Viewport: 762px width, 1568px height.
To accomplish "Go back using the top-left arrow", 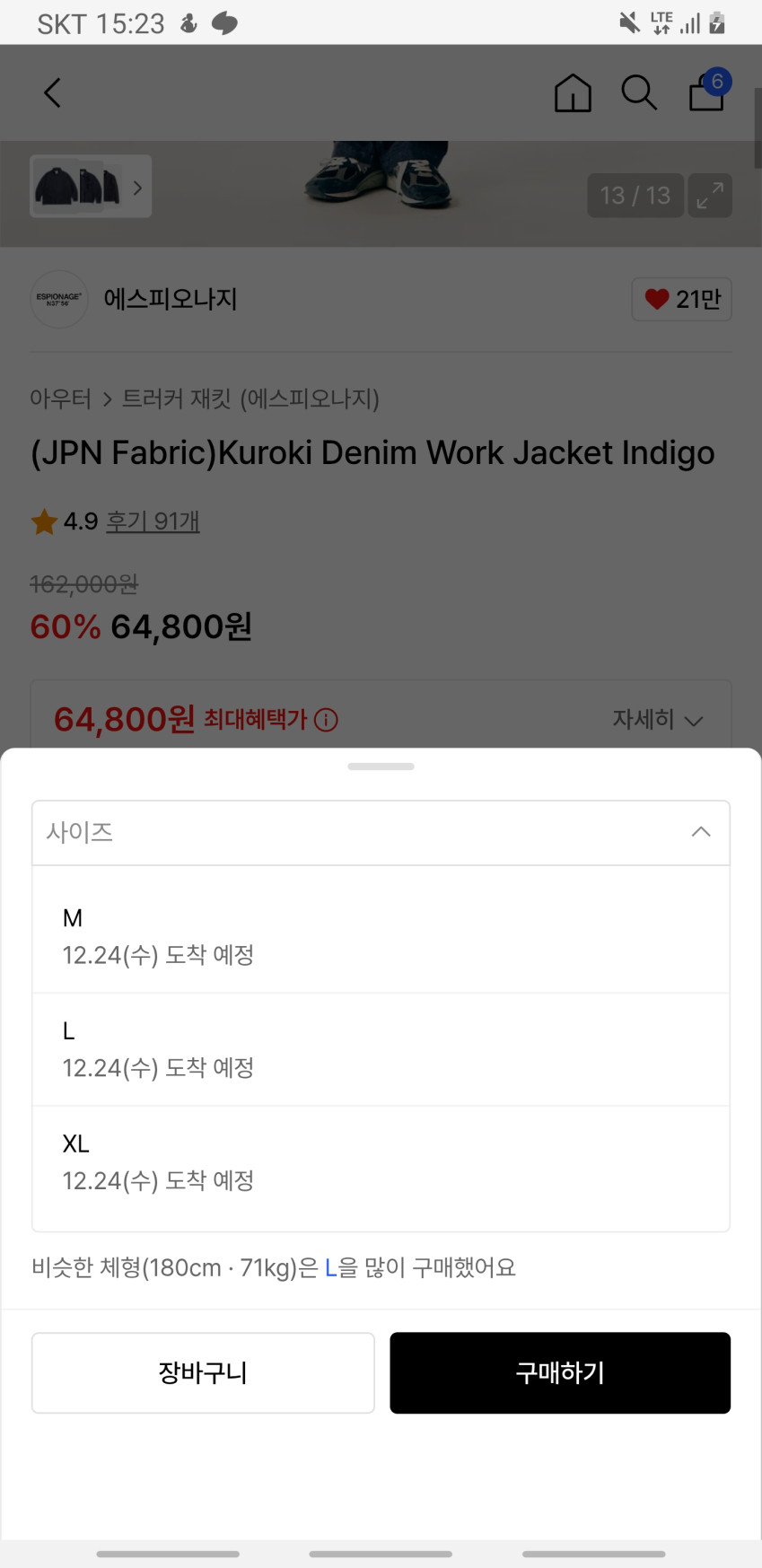I will tap(52, 92).
